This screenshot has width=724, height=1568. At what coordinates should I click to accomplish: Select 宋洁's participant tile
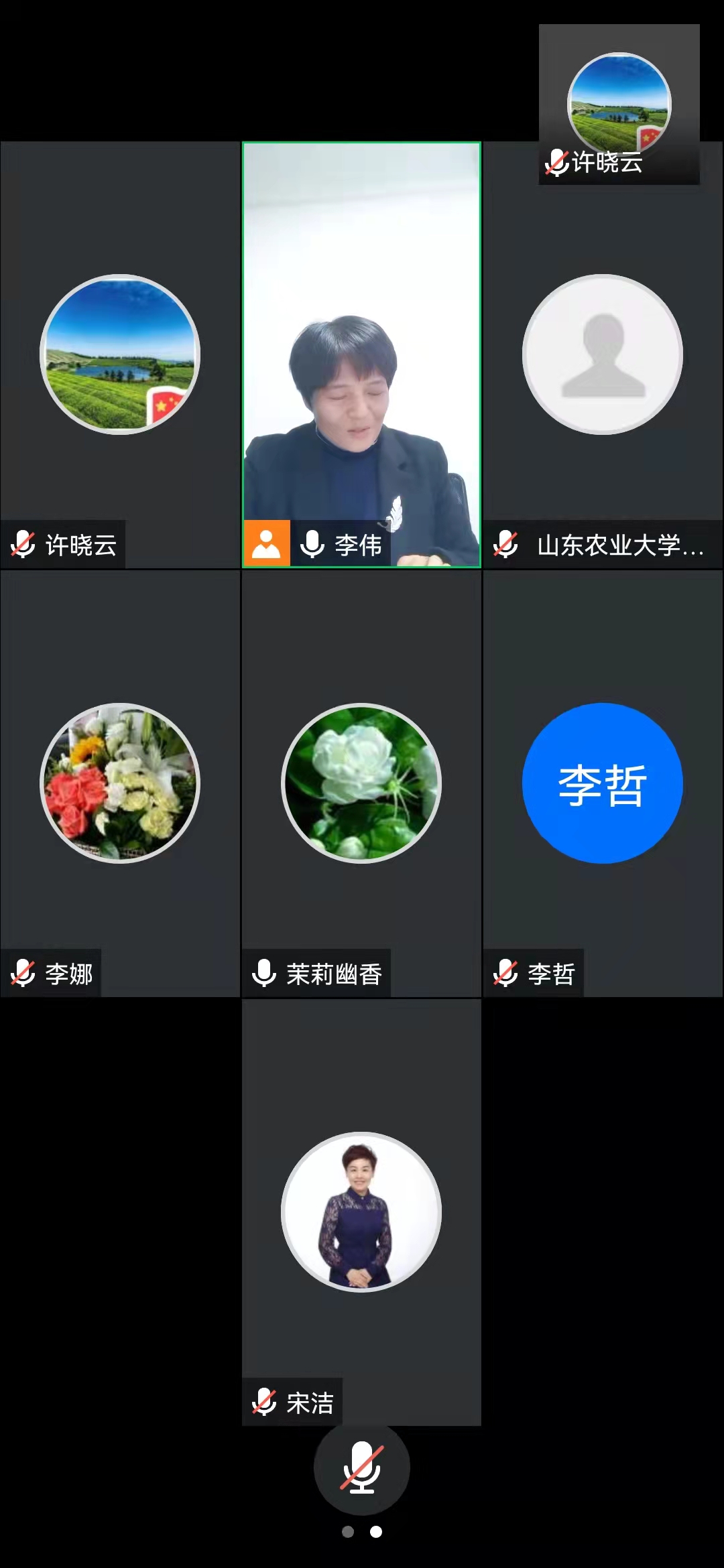pyautogui.click(x=361, y=1212)
